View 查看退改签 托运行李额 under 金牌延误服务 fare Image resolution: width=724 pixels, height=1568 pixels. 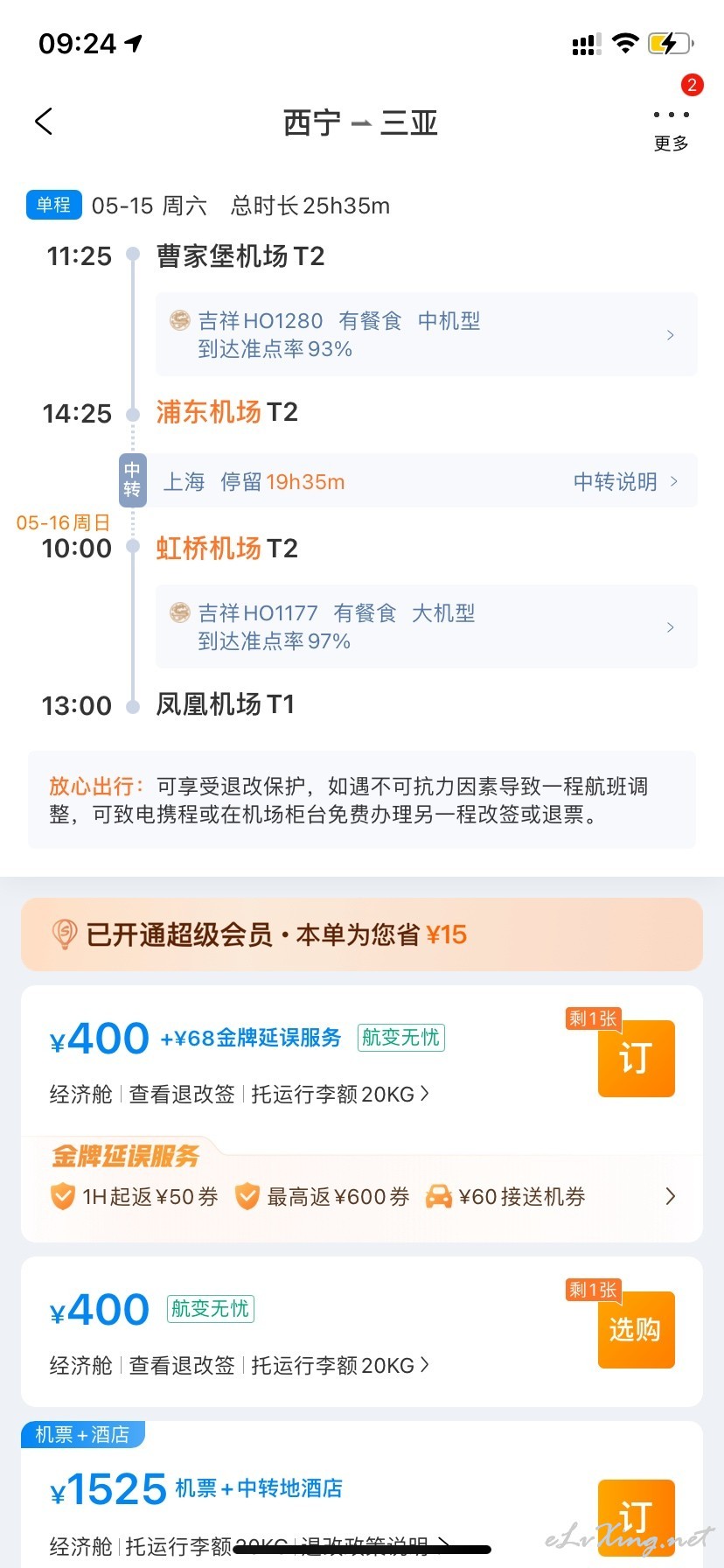coord(280,1094)
